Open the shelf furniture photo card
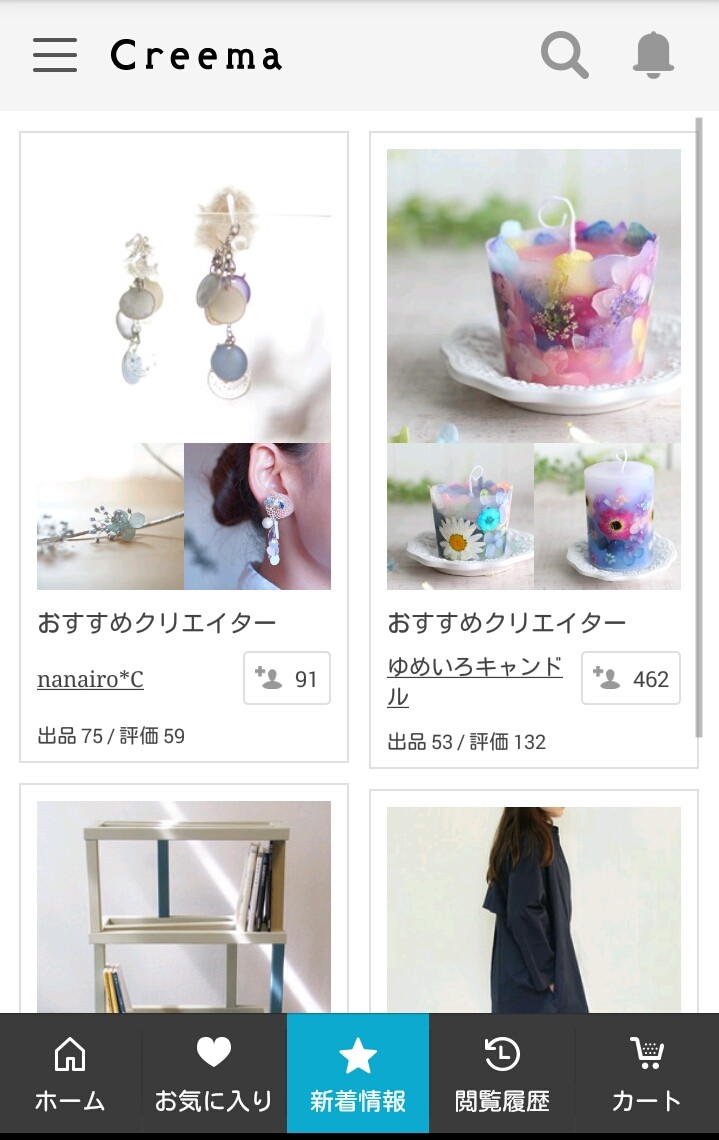The image size is (719, 1140). (184, 907)
